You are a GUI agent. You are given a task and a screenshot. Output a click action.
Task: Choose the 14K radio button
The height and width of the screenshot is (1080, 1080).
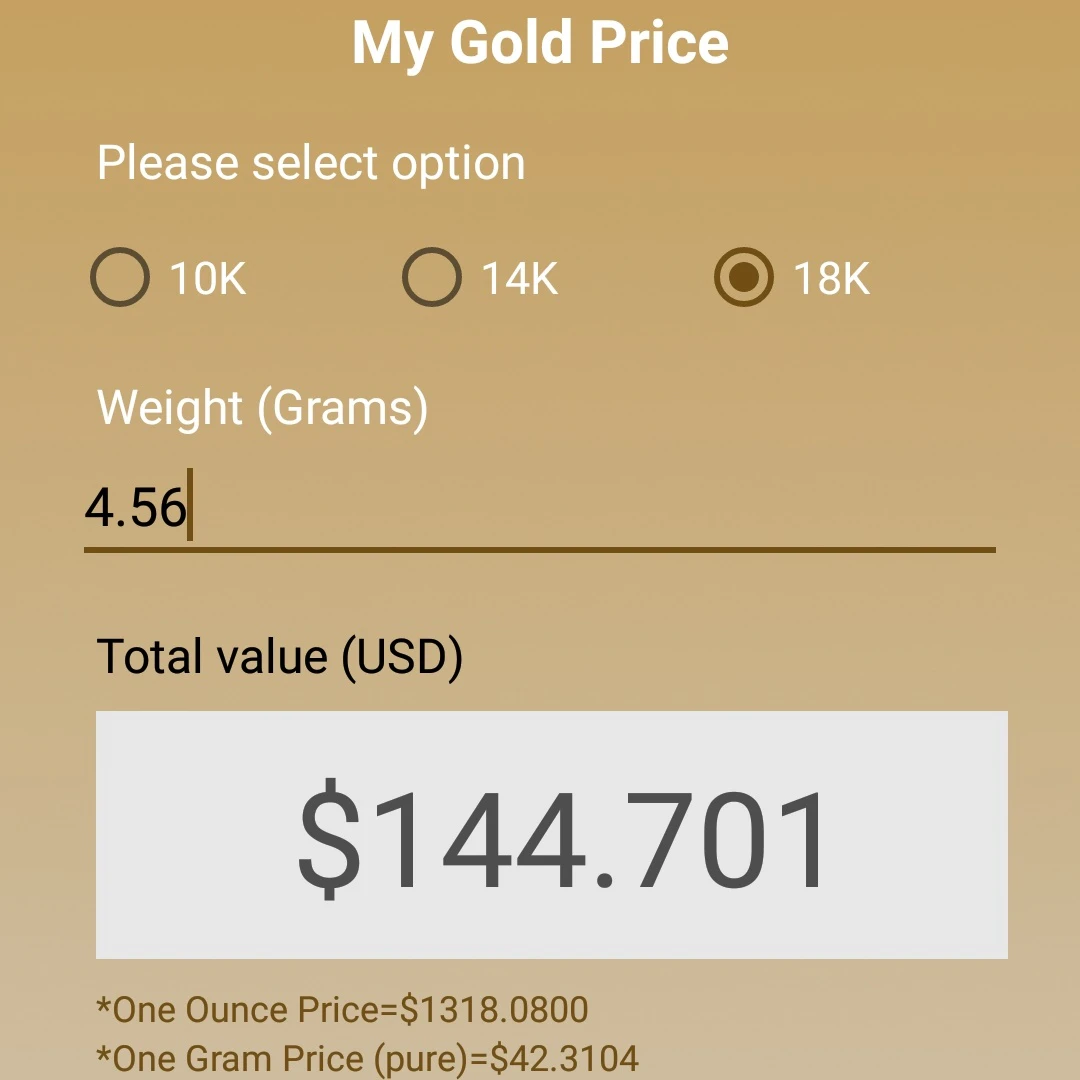(x=432, y=277)
